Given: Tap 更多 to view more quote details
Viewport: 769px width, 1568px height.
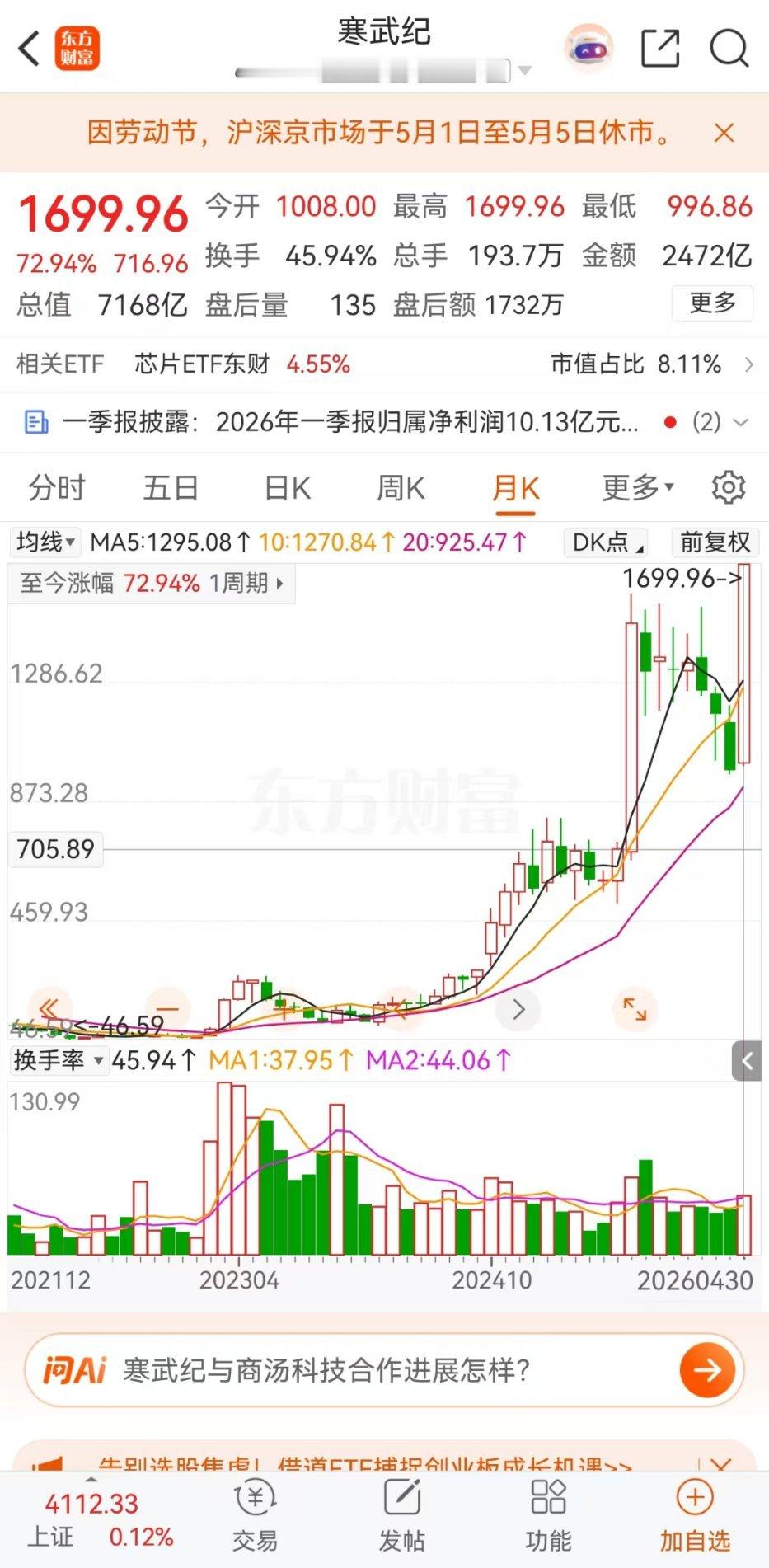Looking at the screenshot, I should click(712, 303).
